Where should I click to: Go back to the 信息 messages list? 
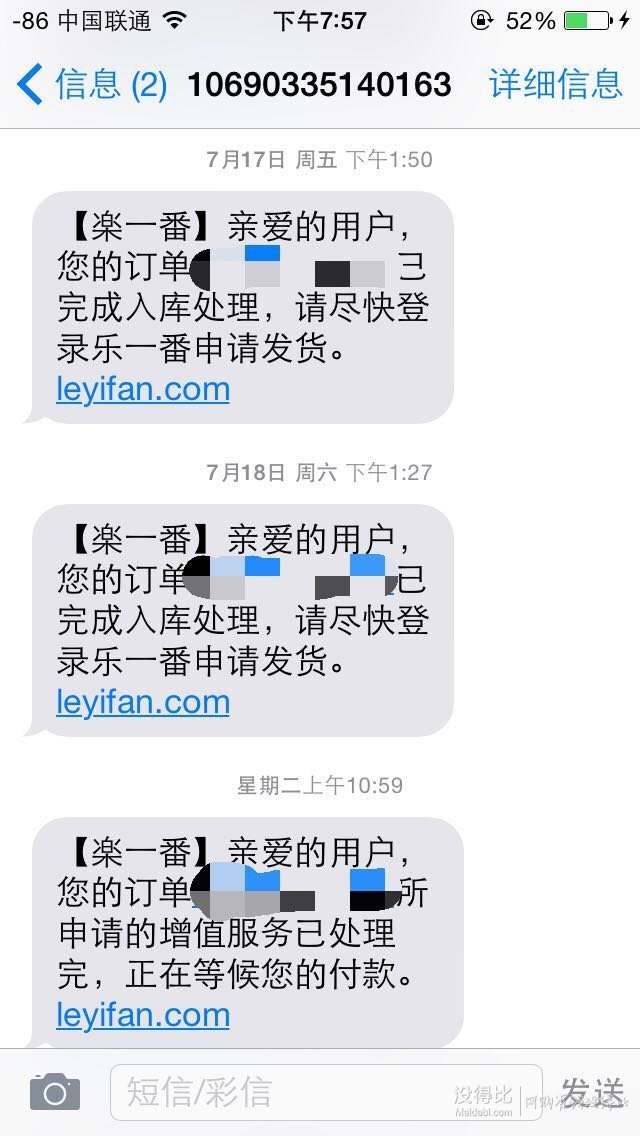coord(92,84)
